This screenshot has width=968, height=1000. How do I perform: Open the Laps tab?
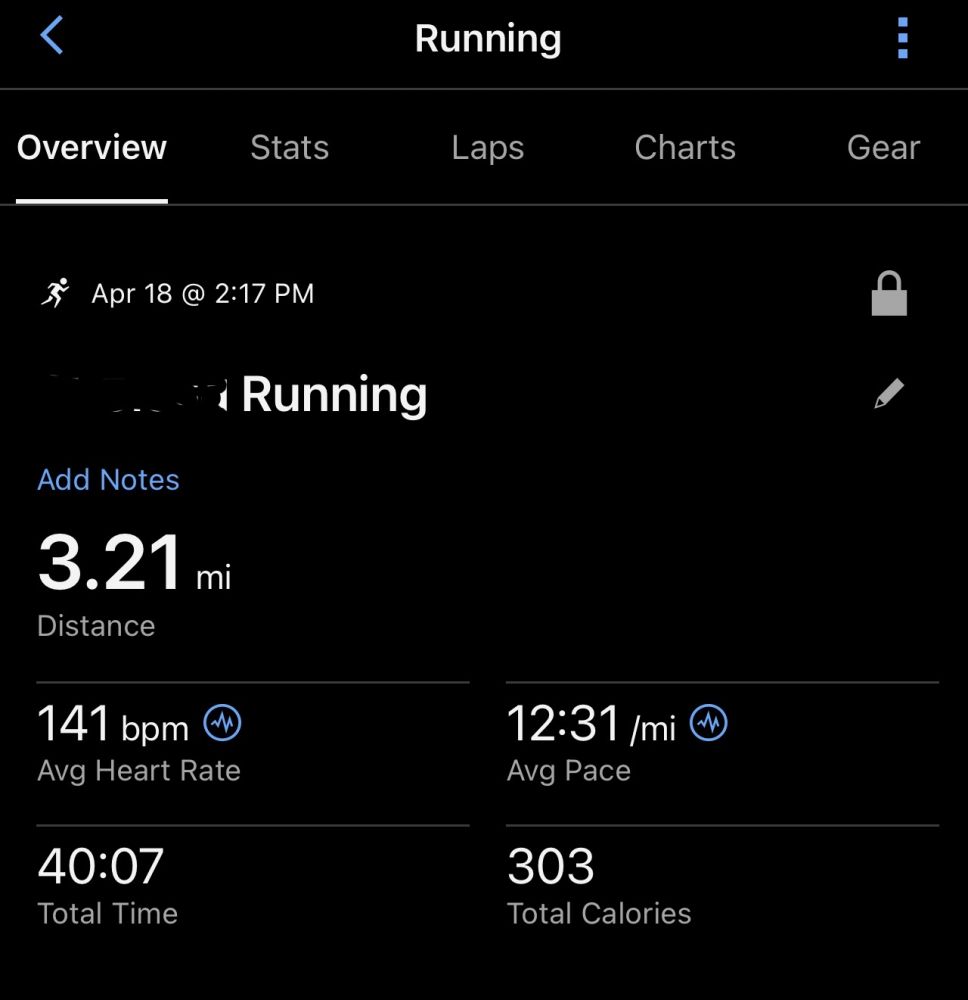click(487, 148)
